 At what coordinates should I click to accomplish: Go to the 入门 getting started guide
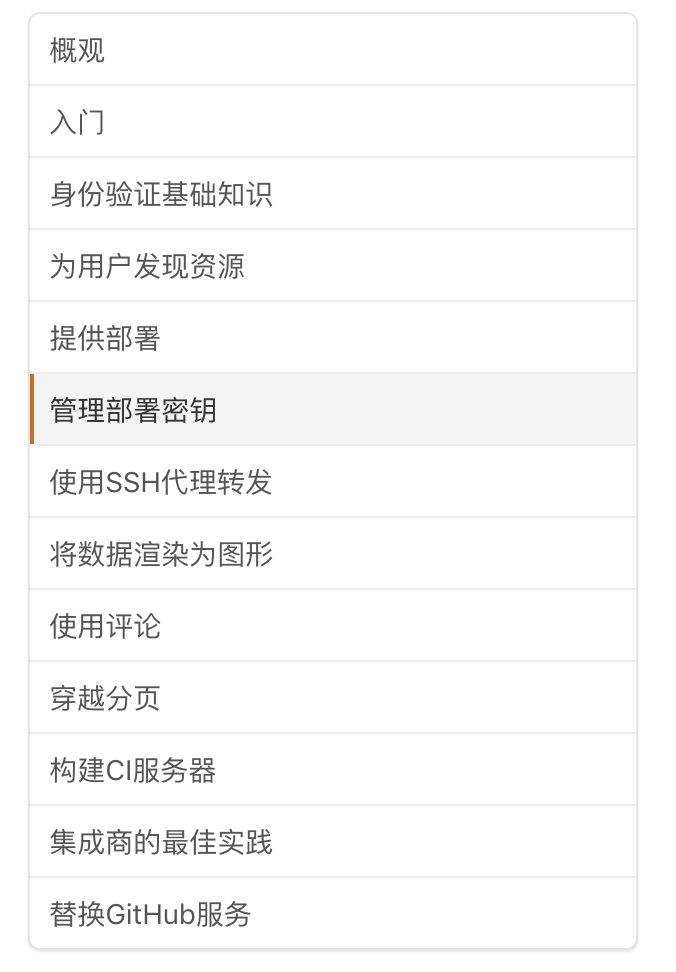pos(78,122)
